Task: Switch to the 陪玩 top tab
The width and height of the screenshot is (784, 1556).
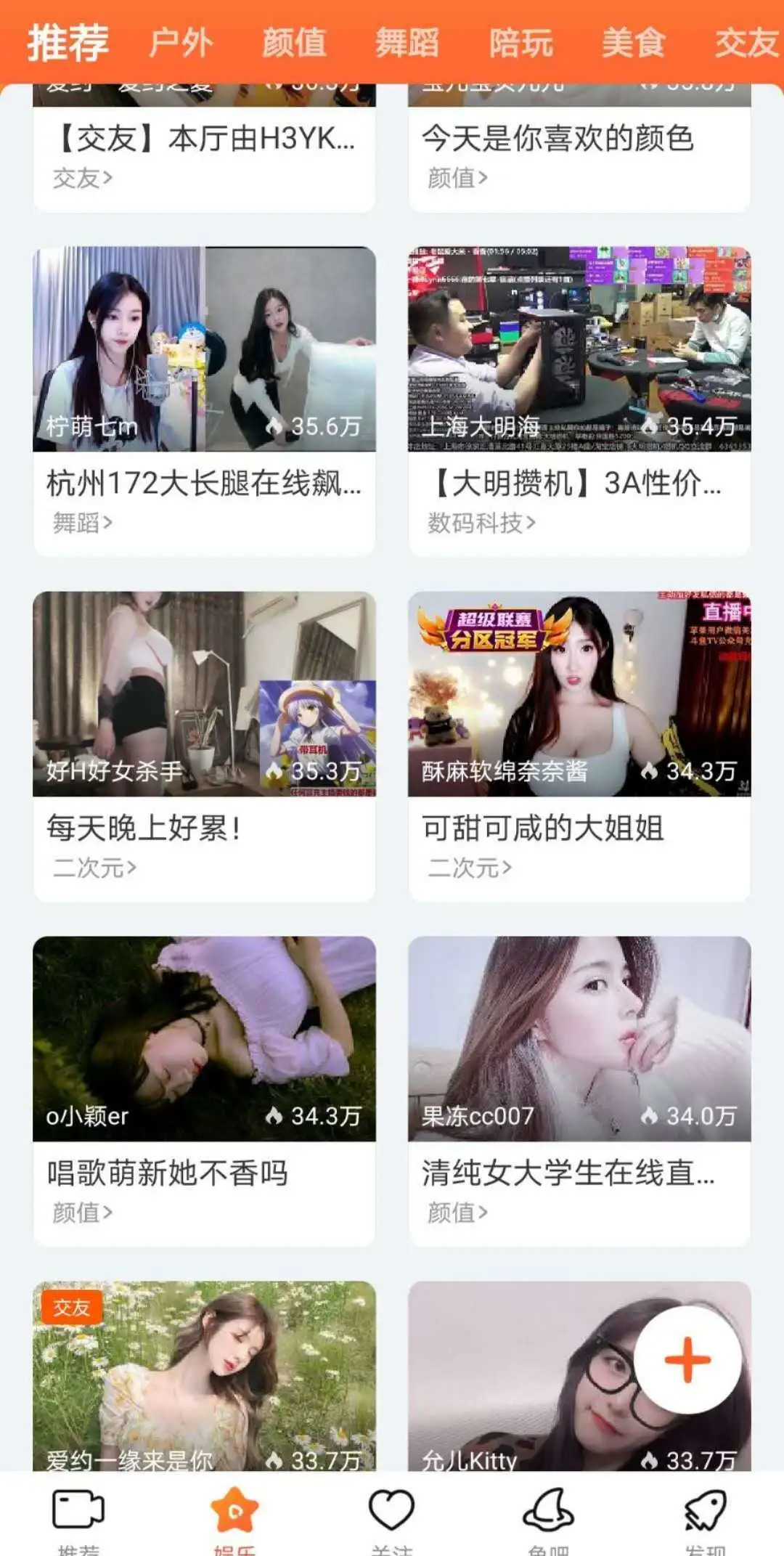Action: (x=520, y=43)
